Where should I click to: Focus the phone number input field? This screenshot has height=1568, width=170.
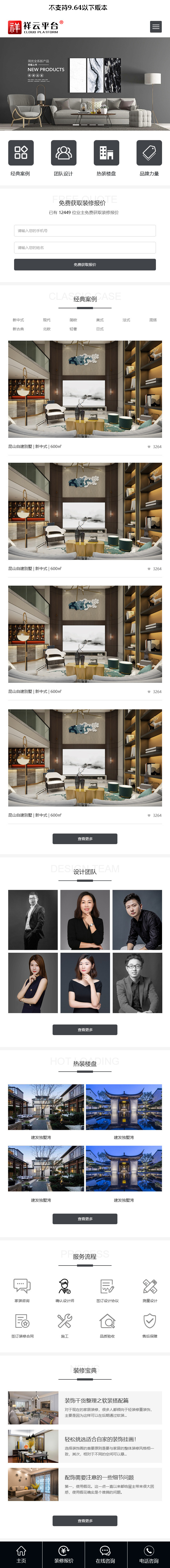[85, 231]
